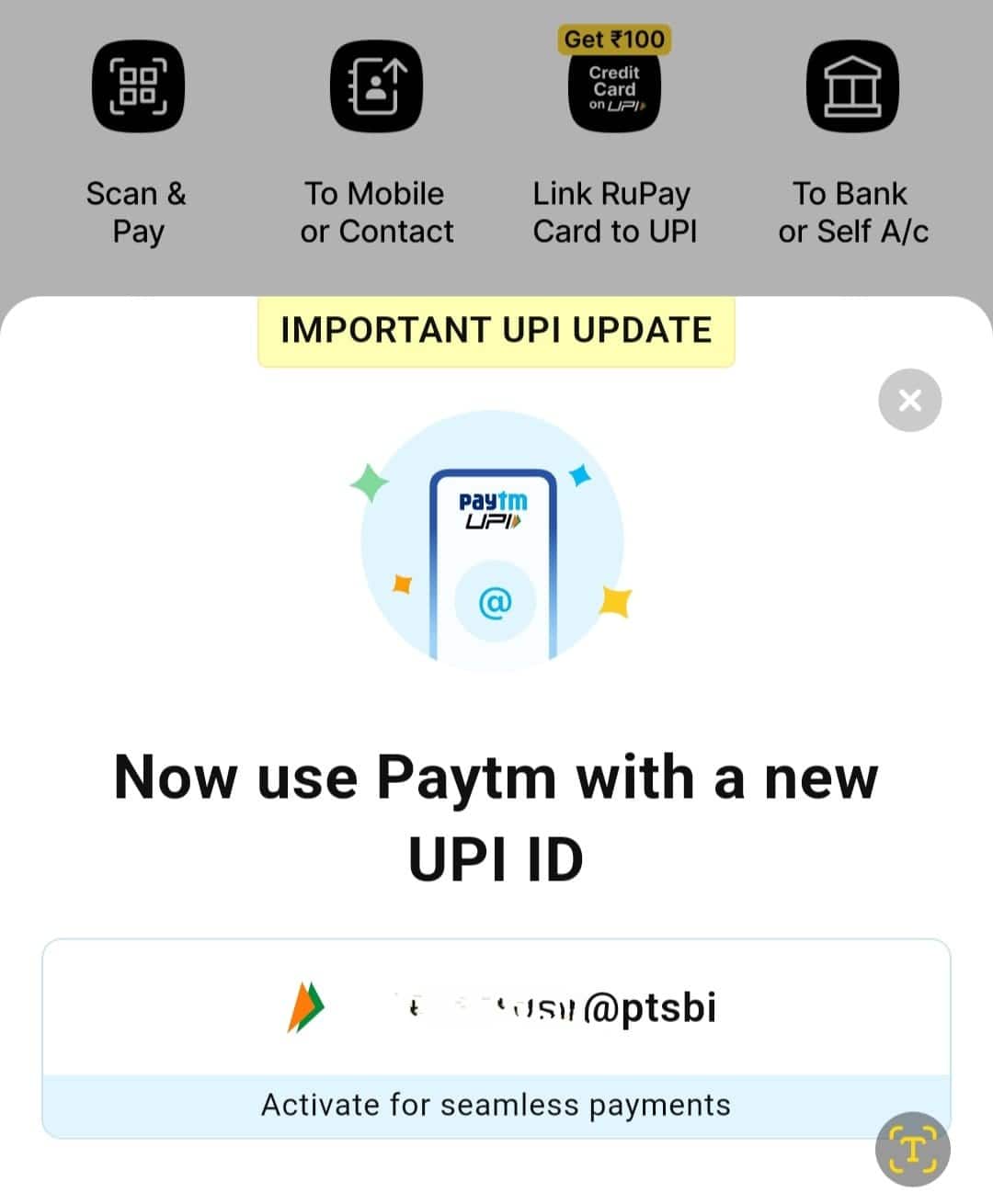993x1204 pixels.
Task: Dismiss the UPI update popup
Action: point(909,401)
